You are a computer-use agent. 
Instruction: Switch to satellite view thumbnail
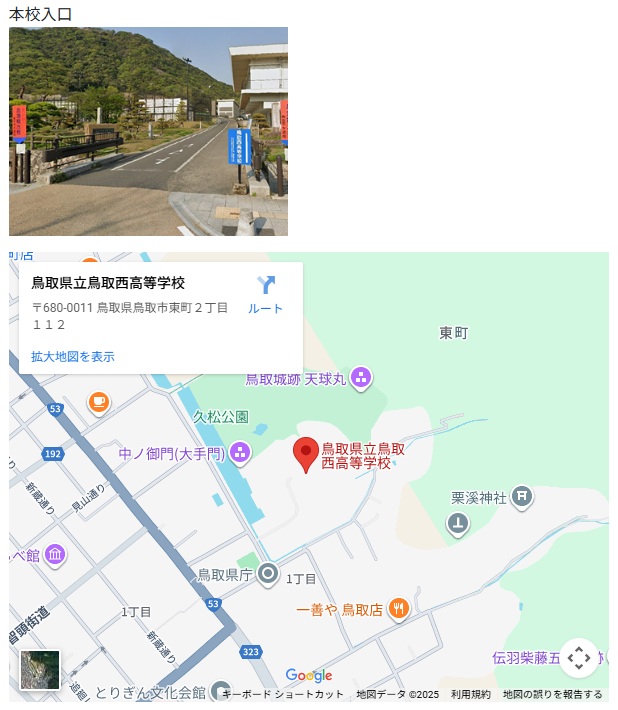(x=40, y=670)
